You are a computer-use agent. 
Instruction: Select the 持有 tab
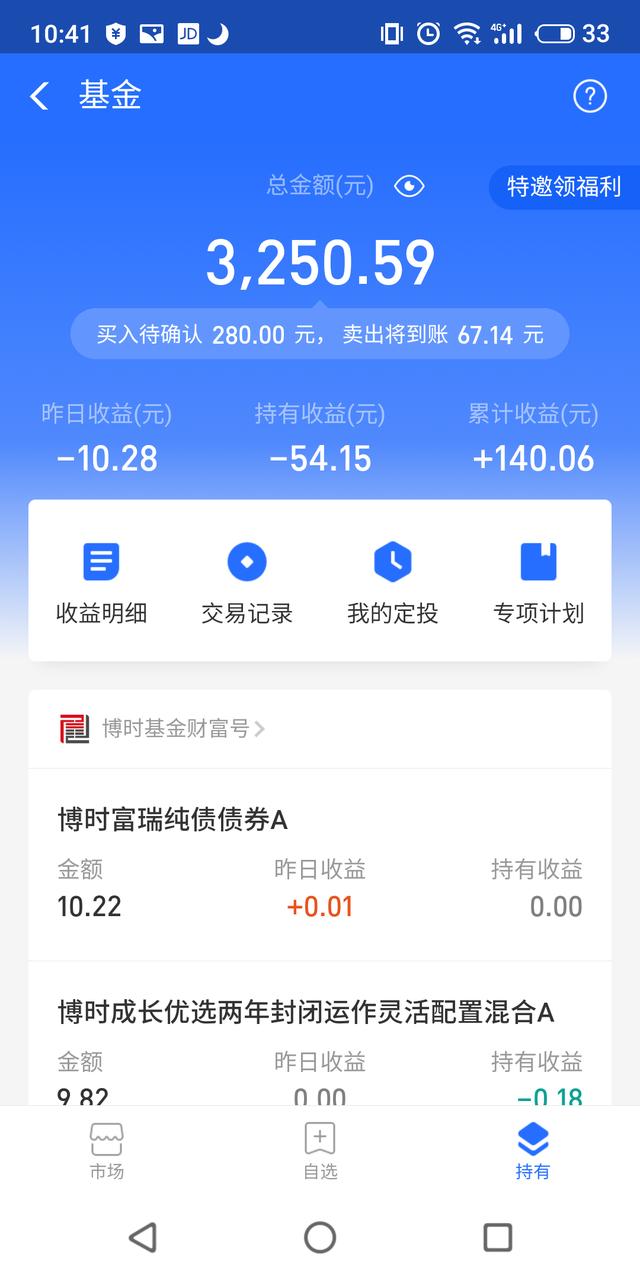click(x=533, y=1150)
